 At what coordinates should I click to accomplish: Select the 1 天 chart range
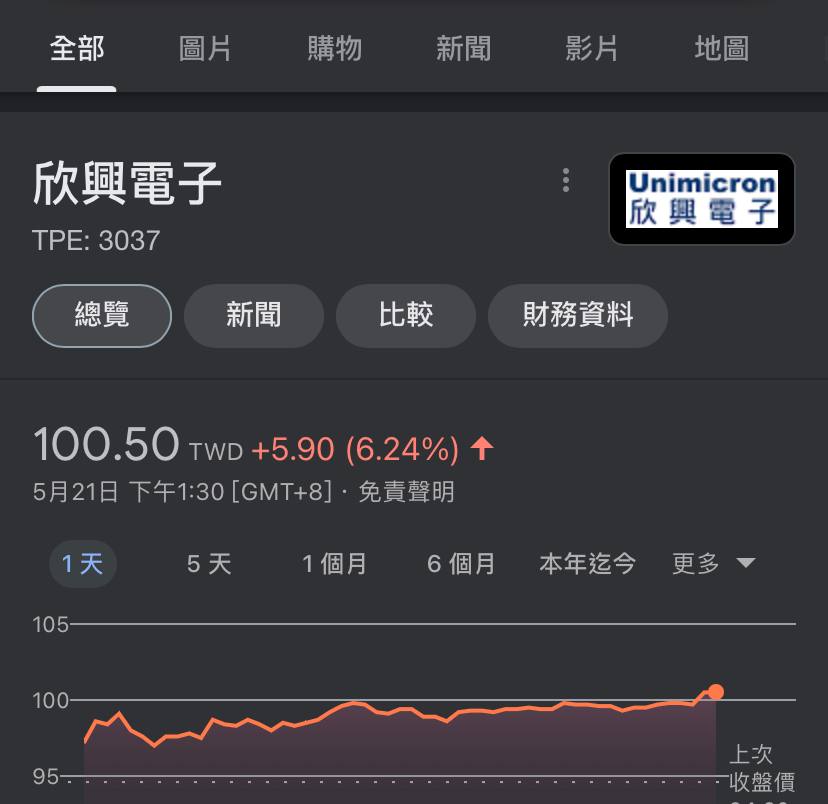83,564
